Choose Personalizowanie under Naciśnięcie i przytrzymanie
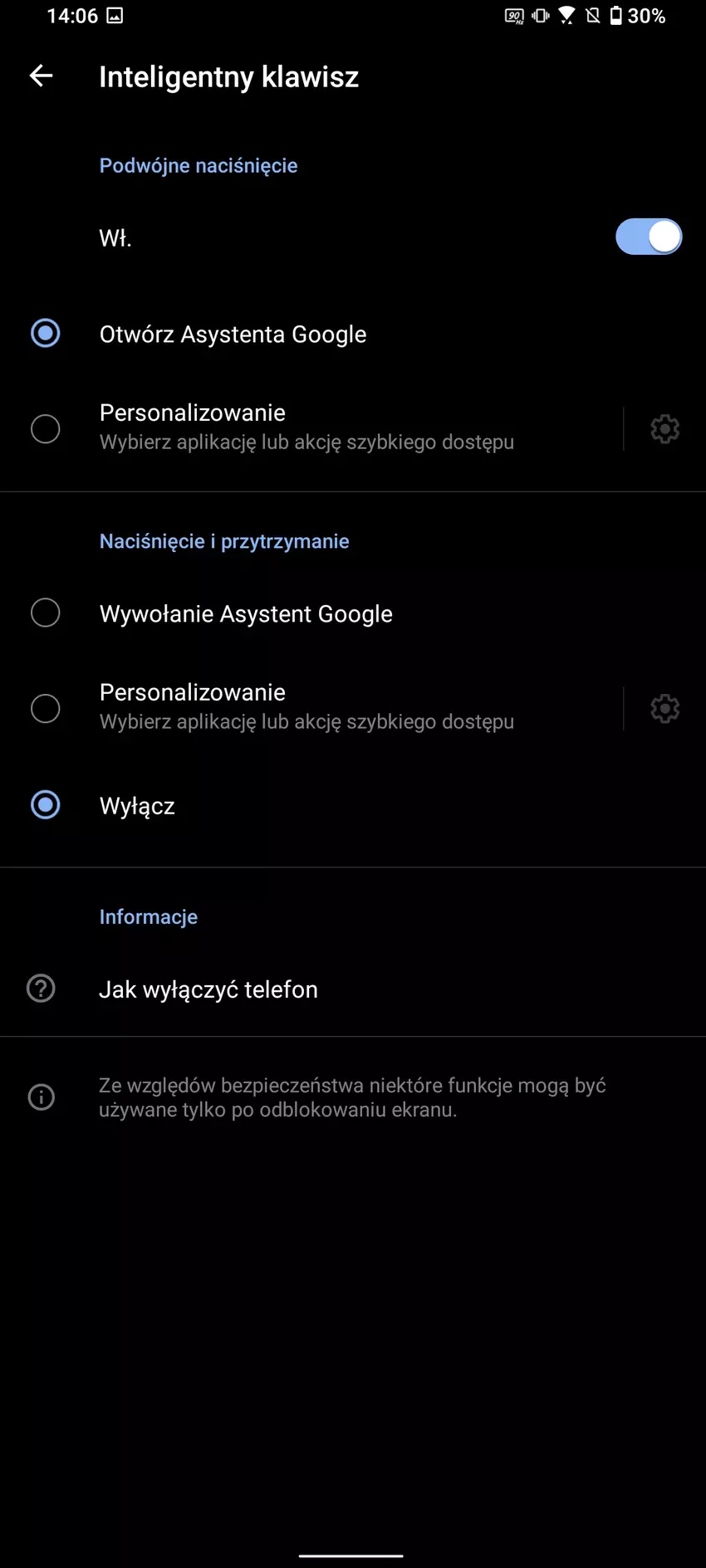The width and height of the screenshot is (706, 1568). pos(46,708)
